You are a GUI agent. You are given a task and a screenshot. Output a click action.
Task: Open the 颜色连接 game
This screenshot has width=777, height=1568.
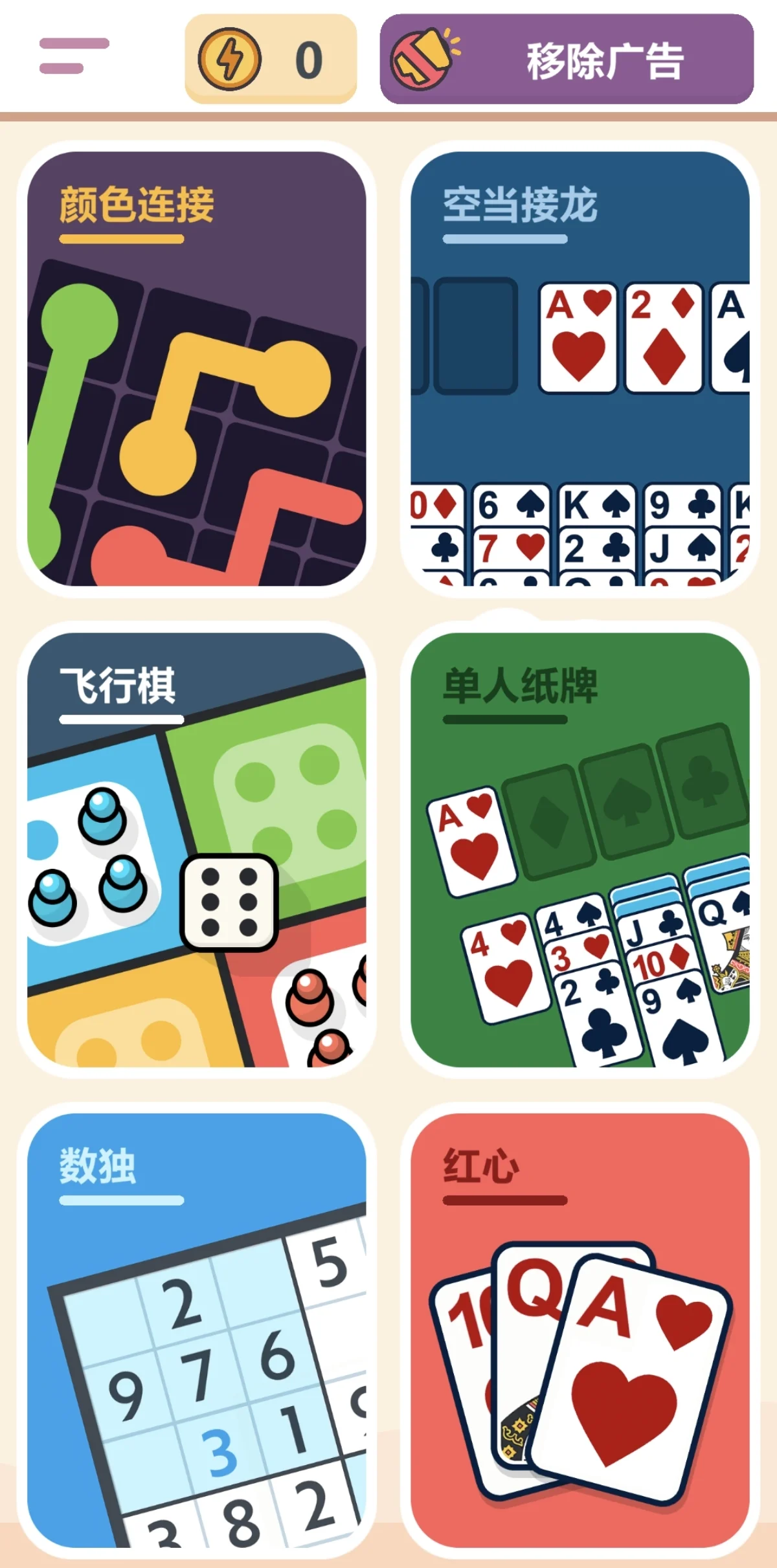[x=197, y=369]
